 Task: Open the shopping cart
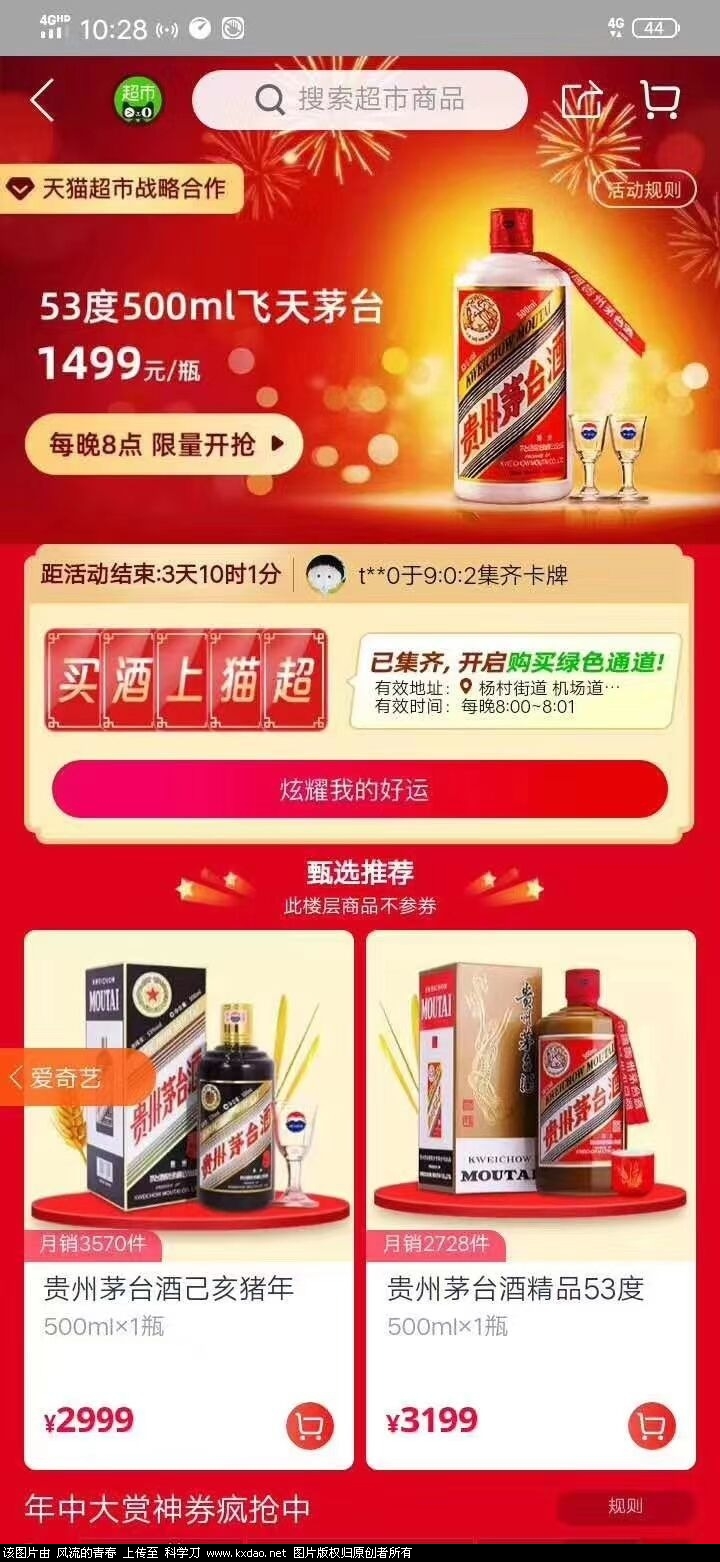(660, 101)
